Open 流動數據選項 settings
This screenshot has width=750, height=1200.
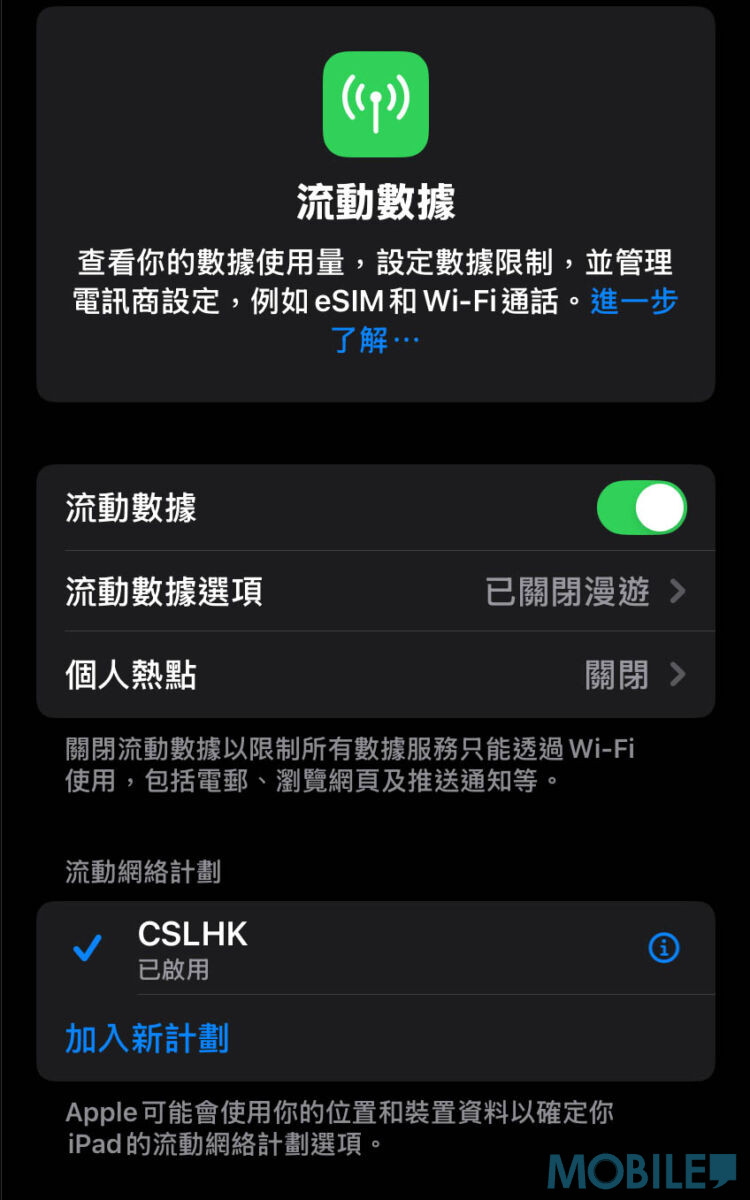pos(375,591)
